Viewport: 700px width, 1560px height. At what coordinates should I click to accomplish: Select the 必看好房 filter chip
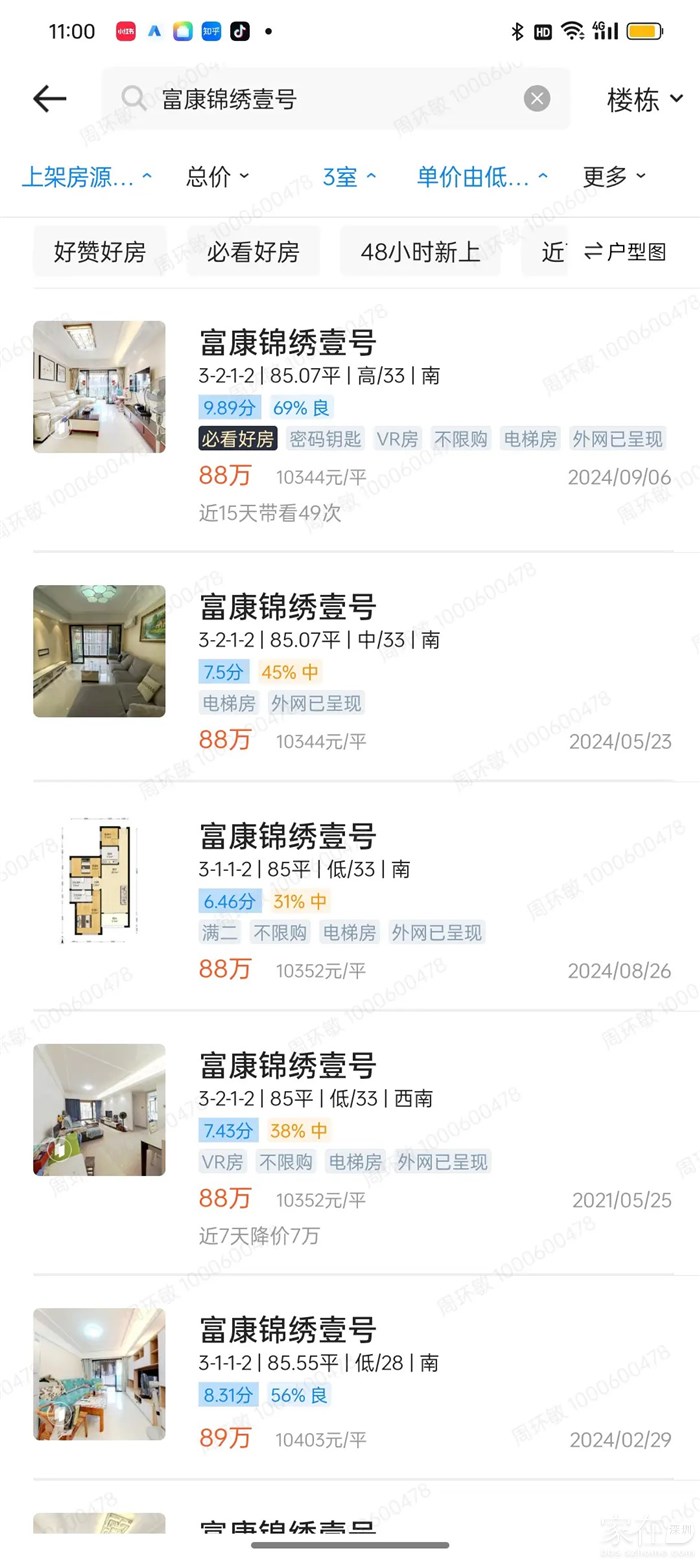253,252
